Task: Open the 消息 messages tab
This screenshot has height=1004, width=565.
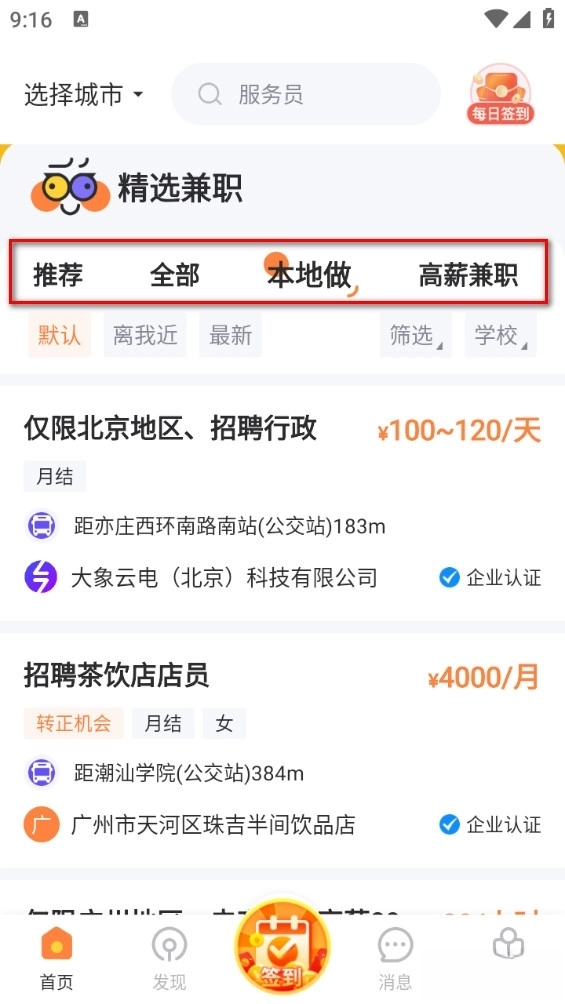Action: coord(395,958)
